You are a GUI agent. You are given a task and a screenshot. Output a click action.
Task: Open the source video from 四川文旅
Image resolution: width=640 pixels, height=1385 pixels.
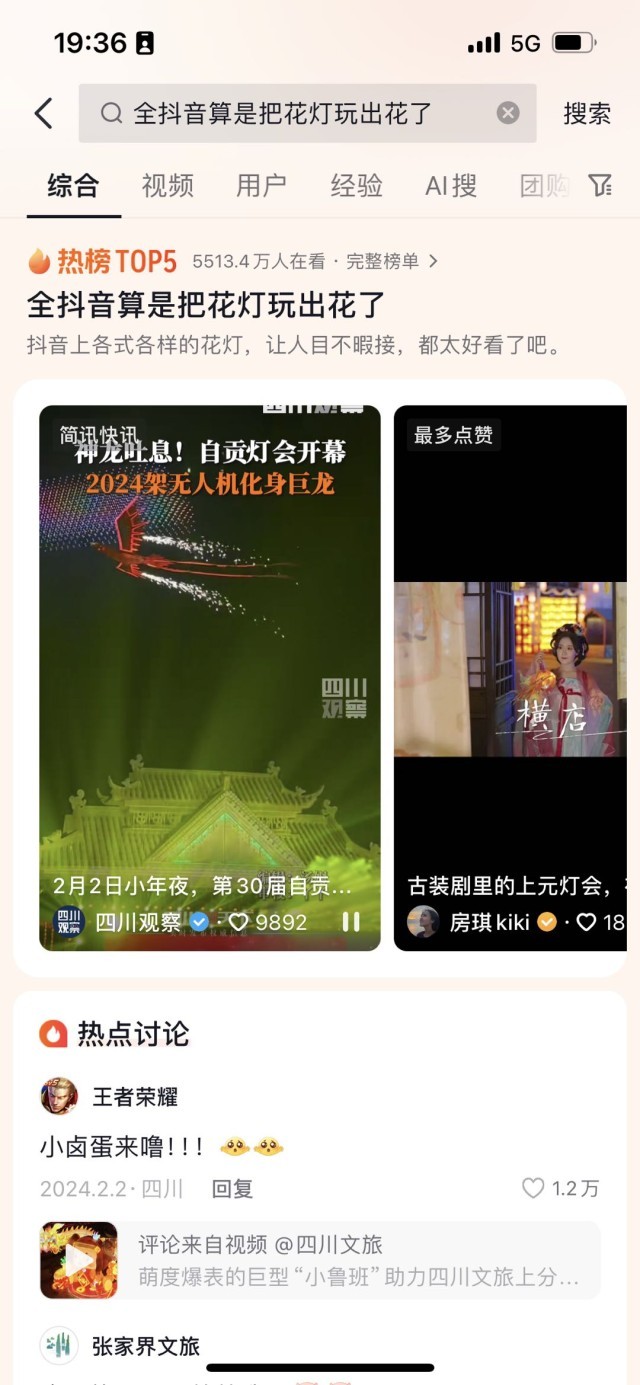(320, 1259)
